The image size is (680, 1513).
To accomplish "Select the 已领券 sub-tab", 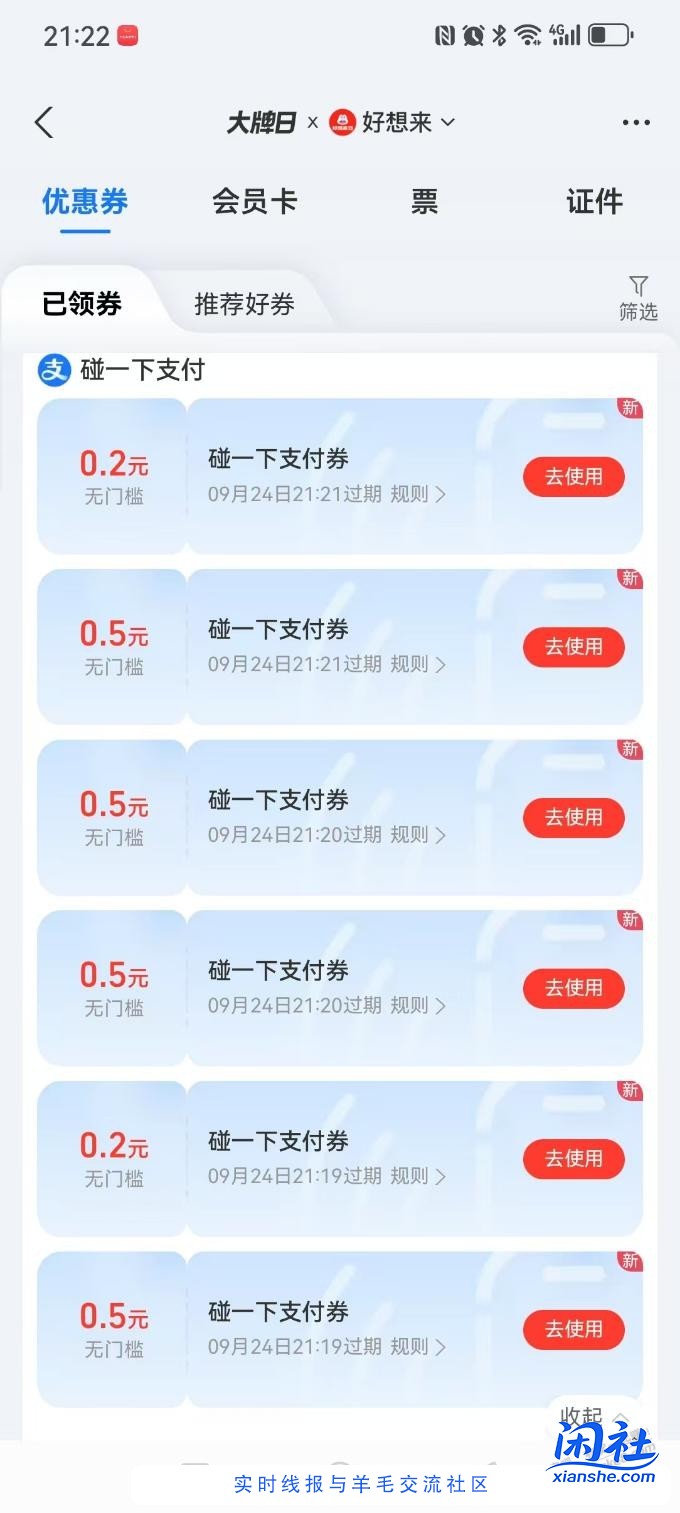I will click(82, 304).
